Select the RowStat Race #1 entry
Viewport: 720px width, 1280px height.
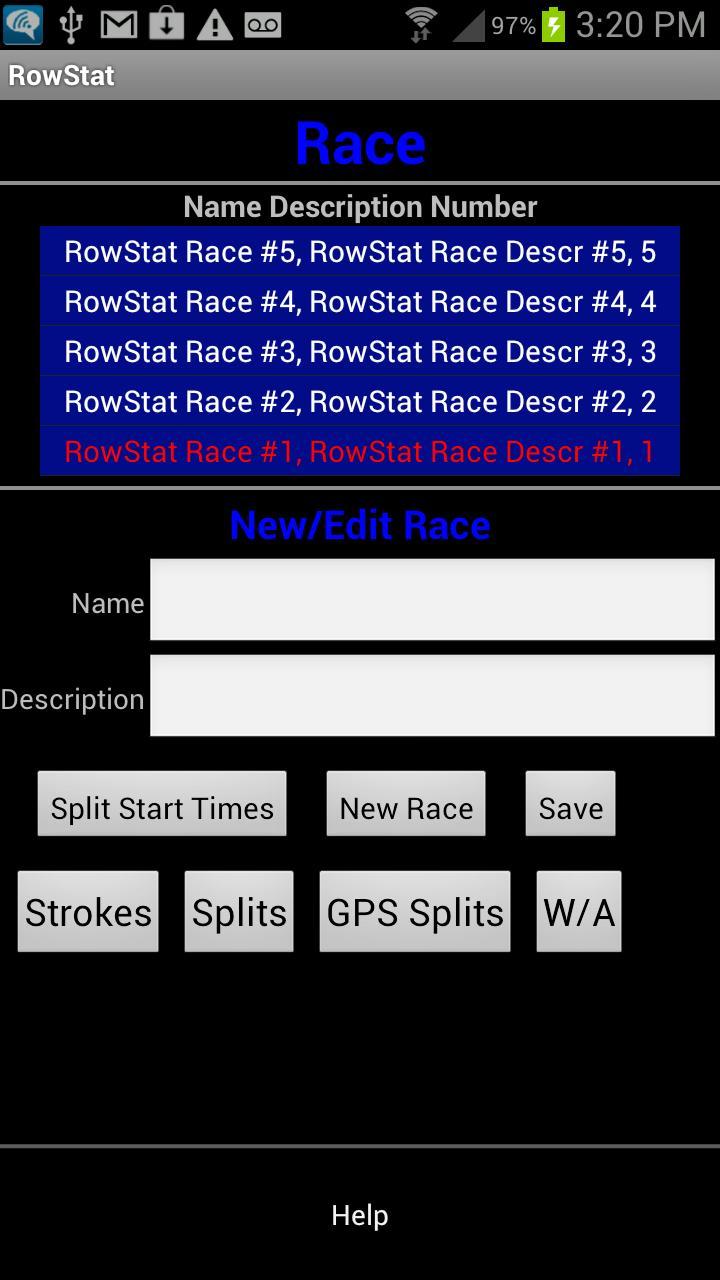pos(360,451)
